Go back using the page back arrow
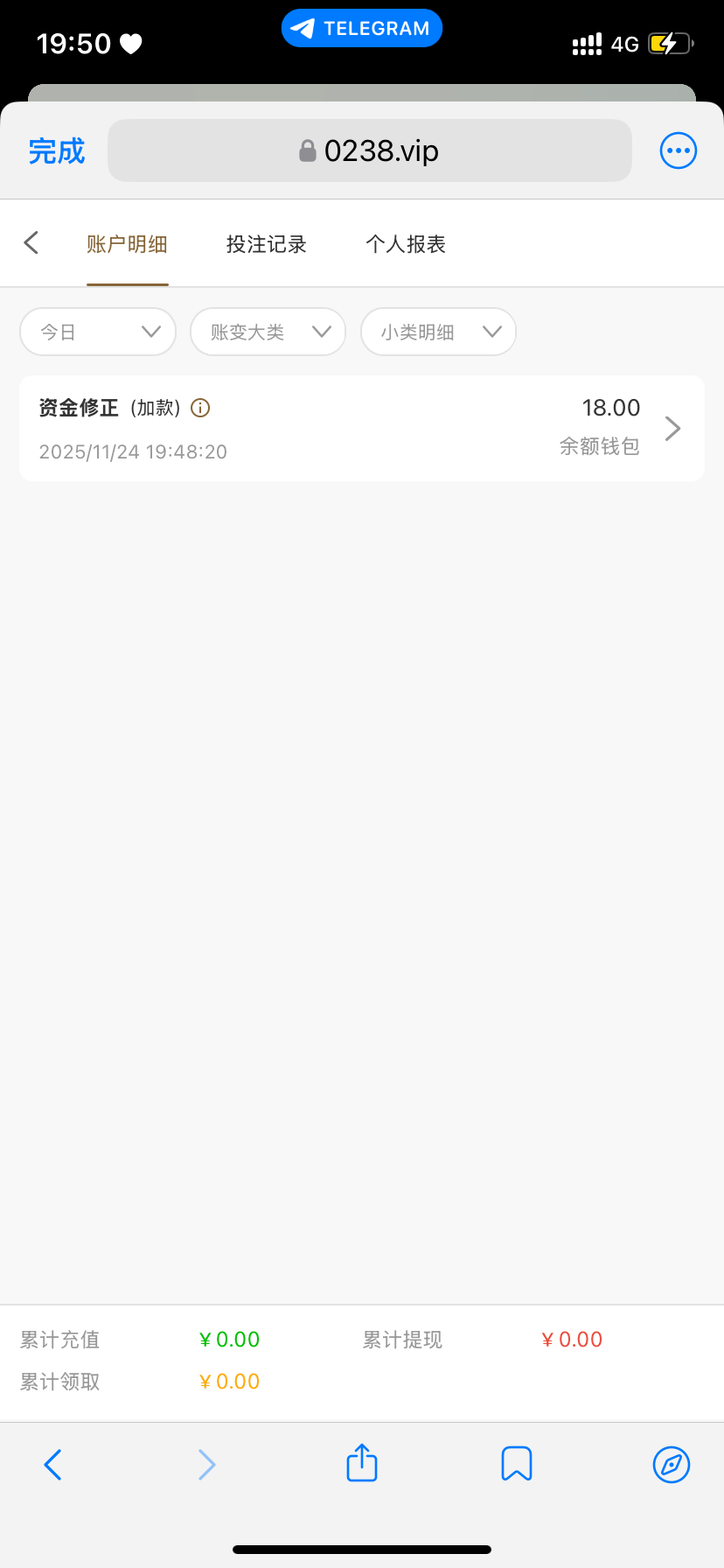The image size is (724, 1568). point(31,242)
